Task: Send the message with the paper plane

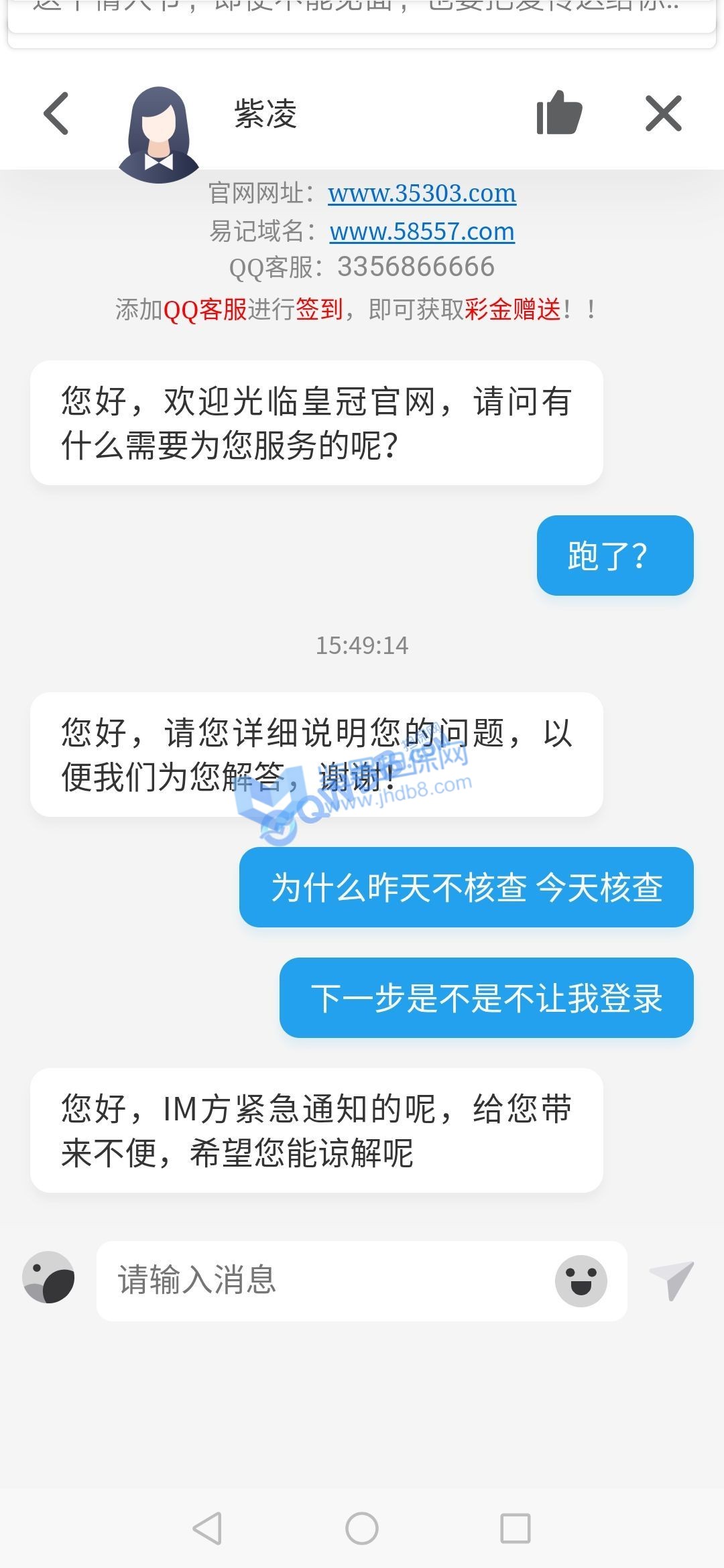Action: pos(672,1280)
